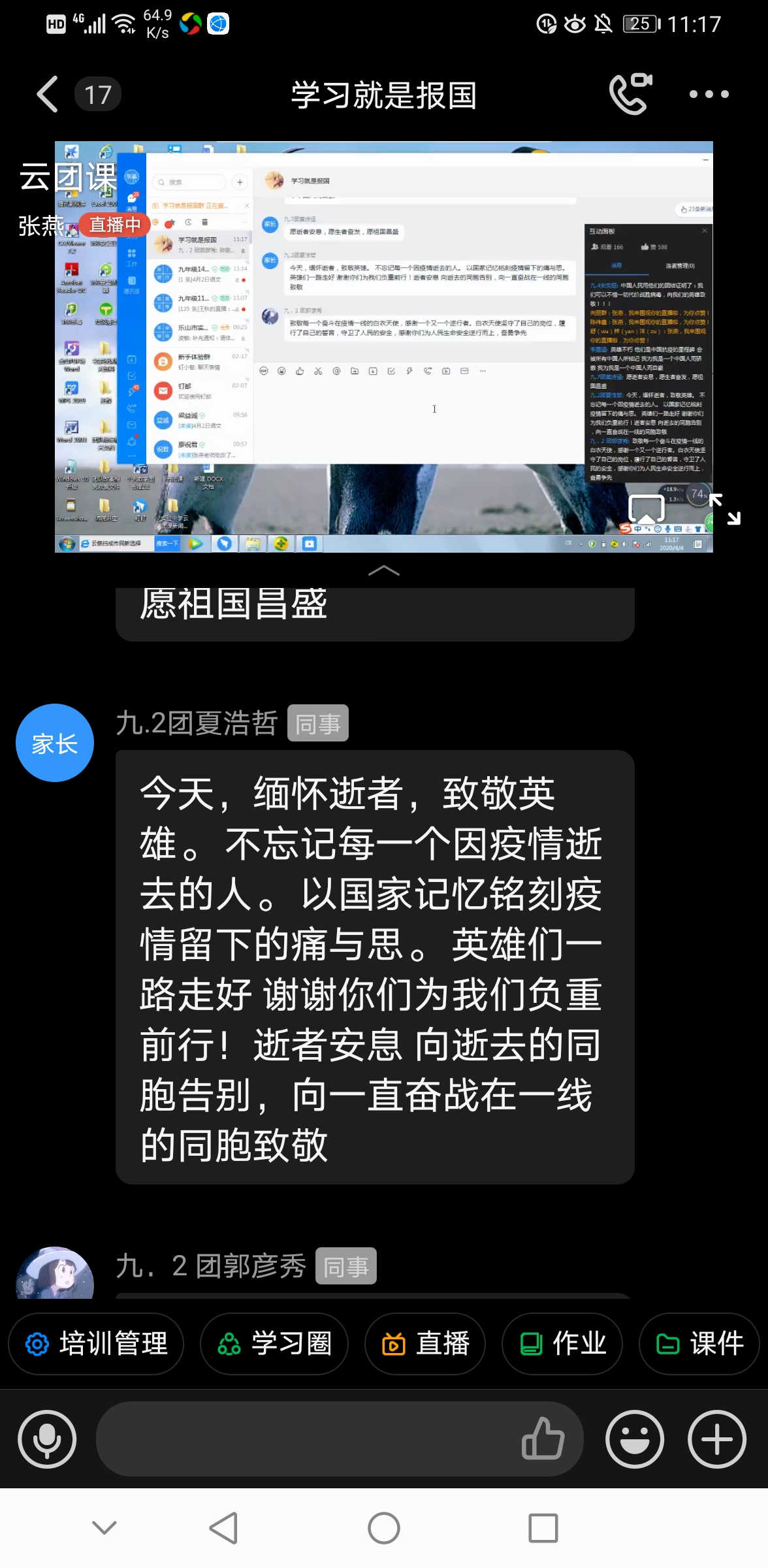Screen dimensions: 768x1568
Task: Open the emoji picker
Action: [635, 1439]
